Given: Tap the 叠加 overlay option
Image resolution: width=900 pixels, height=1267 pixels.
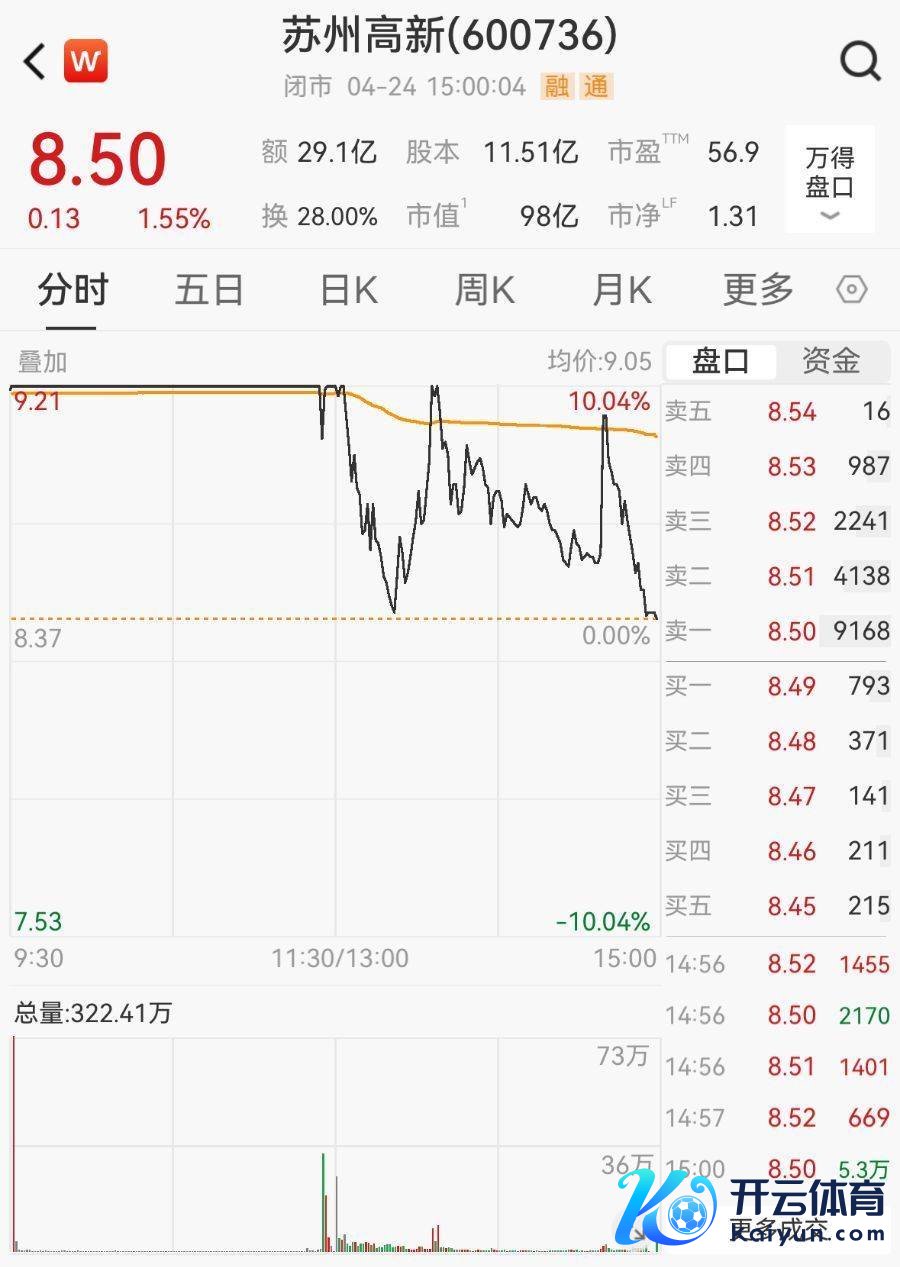Looking at the screenshot, I should pos(40,361).
